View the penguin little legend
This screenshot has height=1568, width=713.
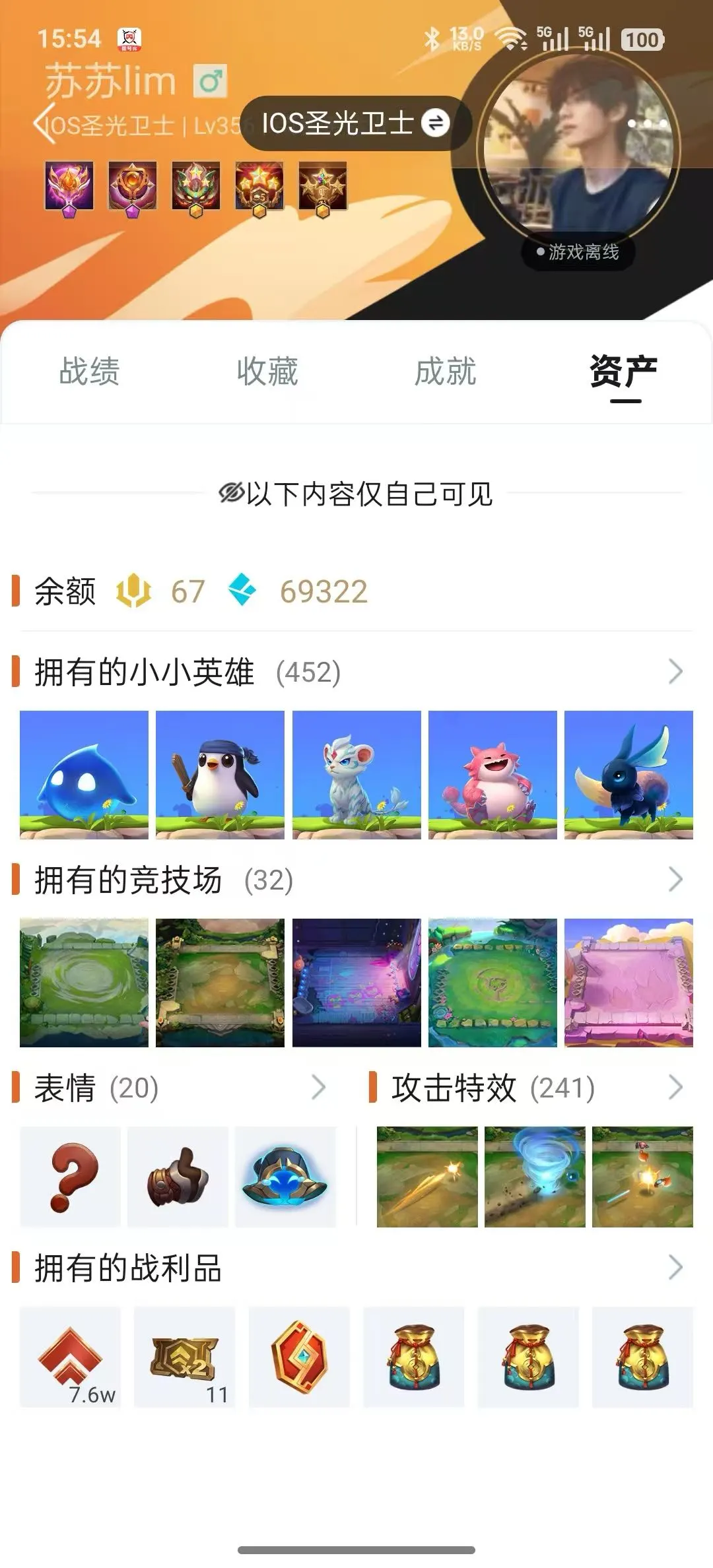click(x=220, y=775)
